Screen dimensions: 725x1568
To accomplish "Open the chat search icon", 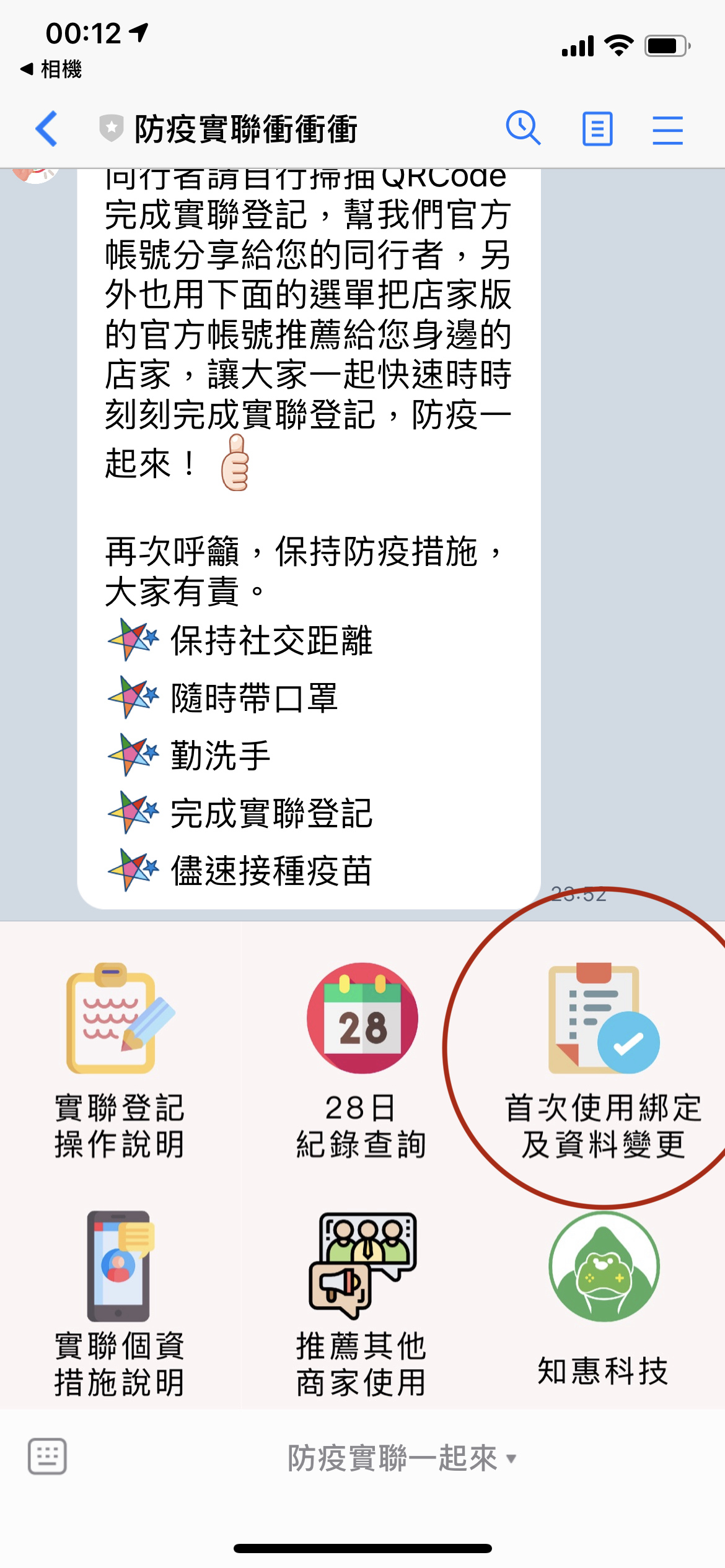I will [524, 129].
